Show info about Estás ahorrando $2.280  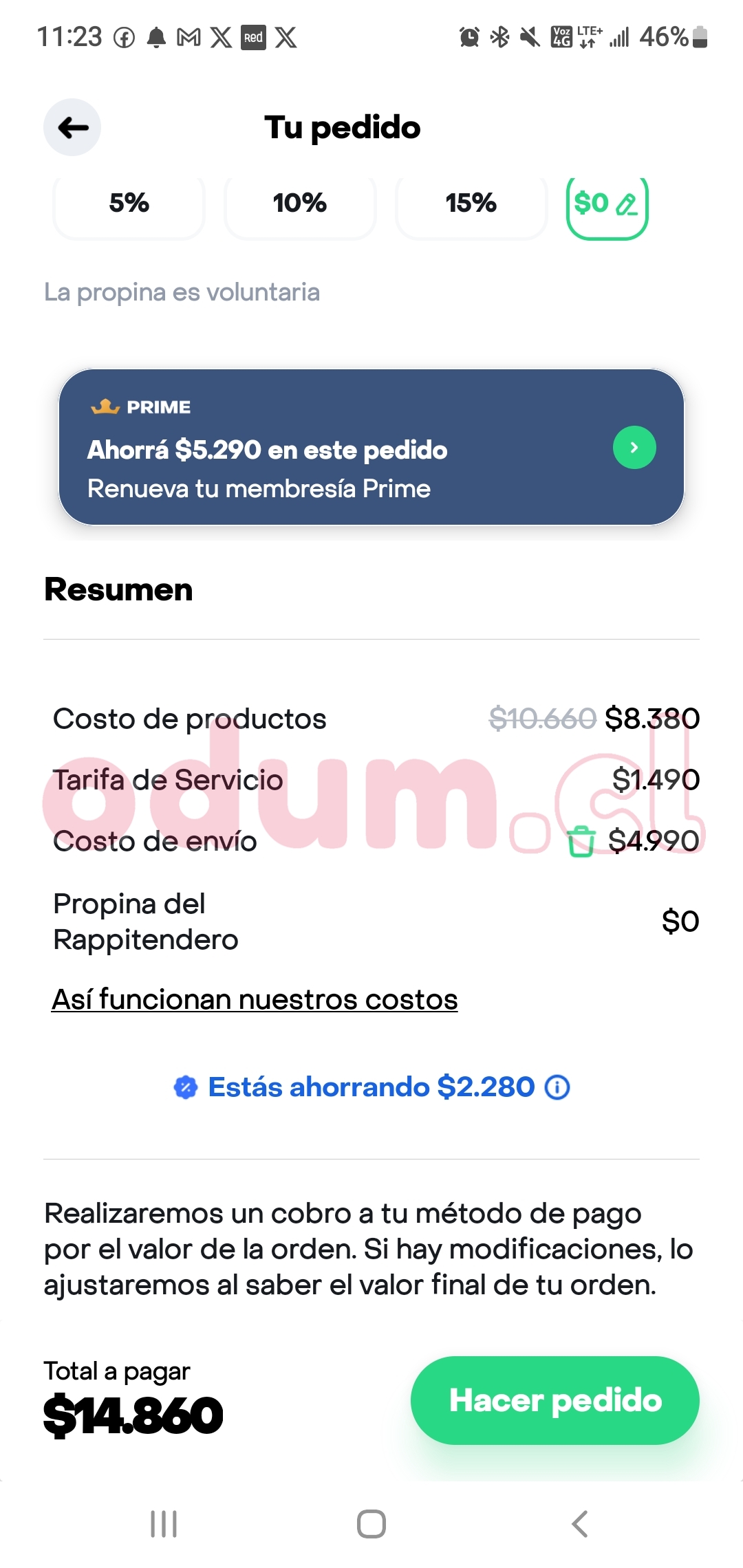click(x=557, y=1087)
